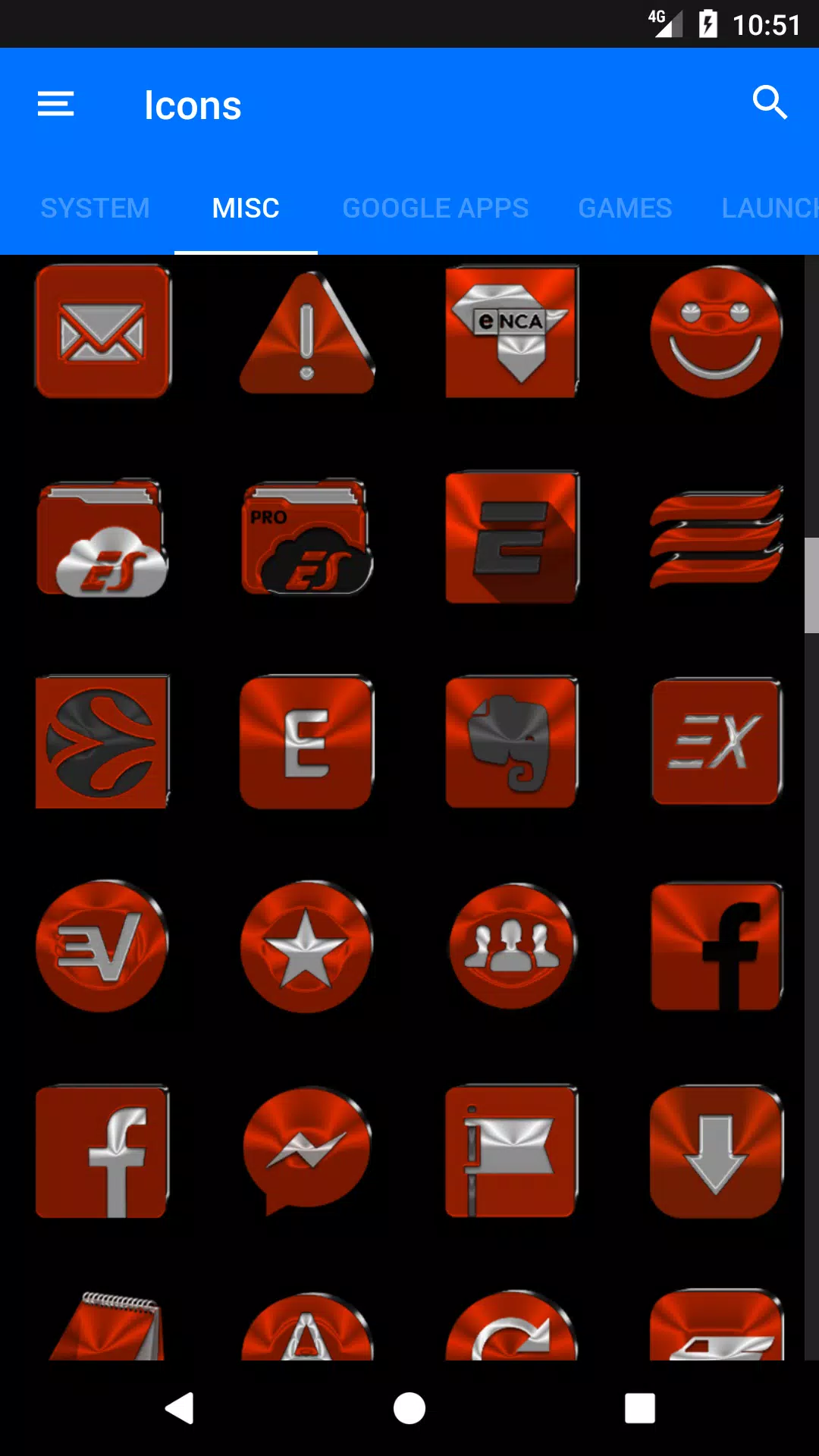Select the download arrow icon
Image resolution: width=819 pixels, height=1456 pixels.
[x=716, y=1151]
